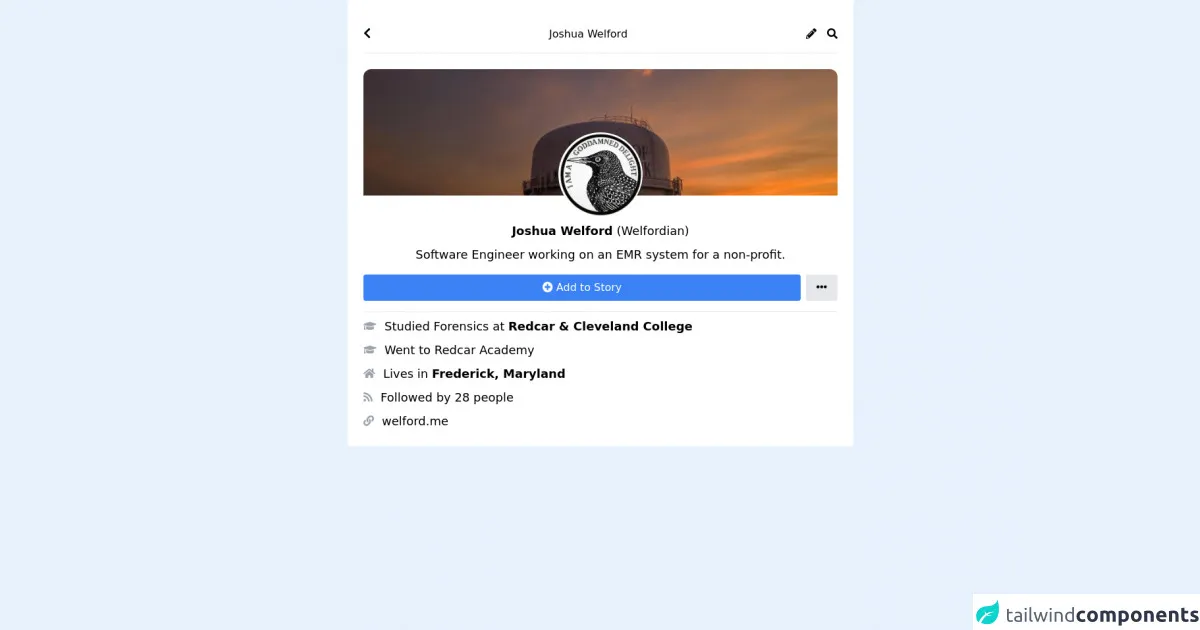
Task: Tap the Add to Story button
Action: click(x=581, y=288)
